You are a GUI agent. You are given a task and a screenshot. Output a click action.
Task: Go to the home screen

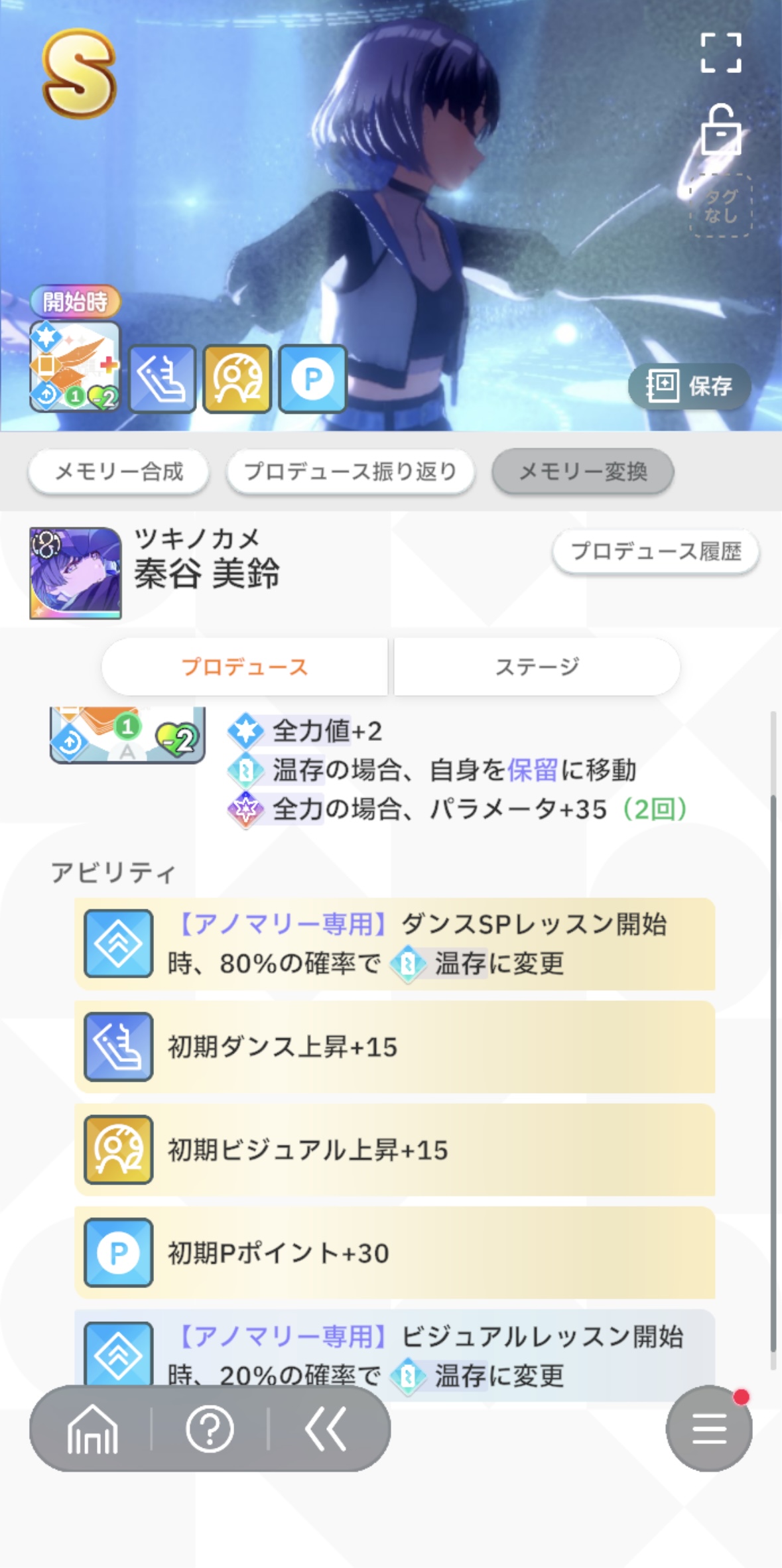pos(93,1428)
